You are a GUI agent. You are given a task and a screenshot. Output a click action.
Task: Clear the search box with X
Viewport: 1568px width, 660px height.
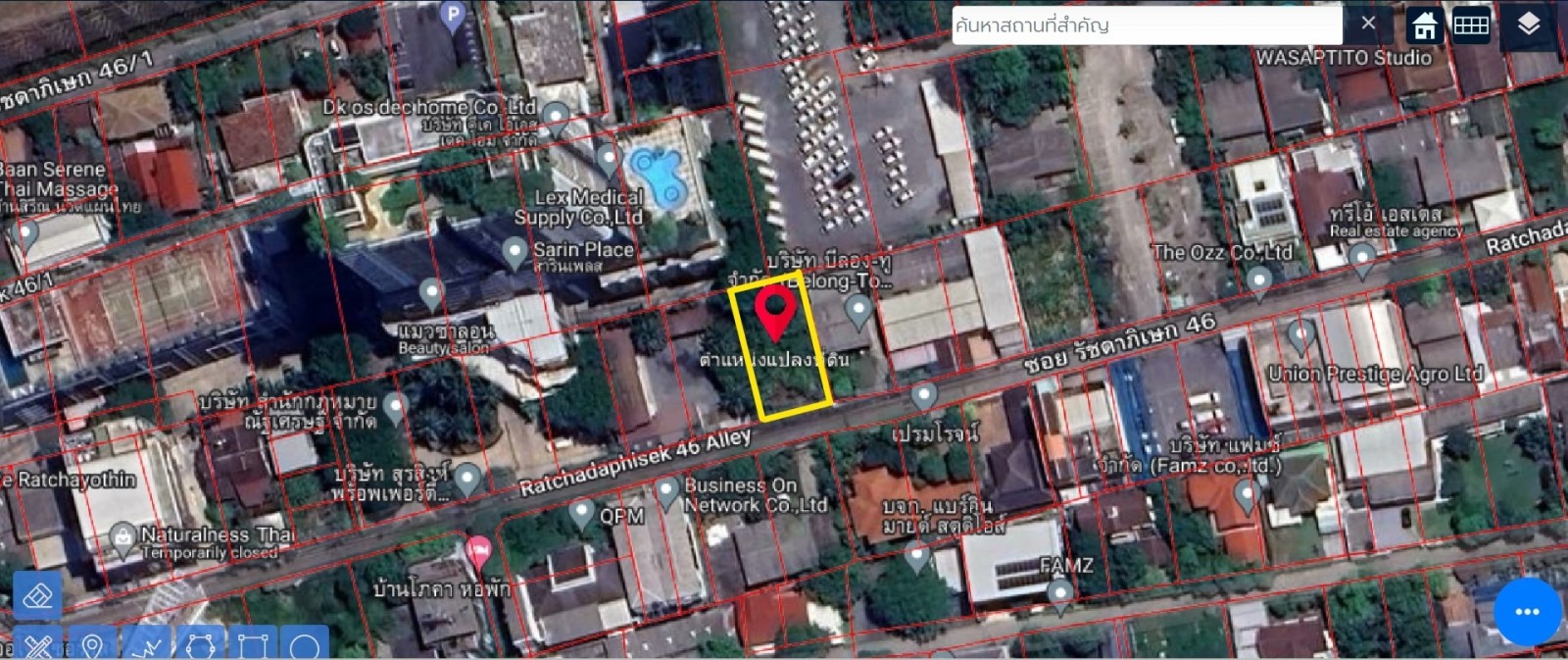click(1368, 23)
